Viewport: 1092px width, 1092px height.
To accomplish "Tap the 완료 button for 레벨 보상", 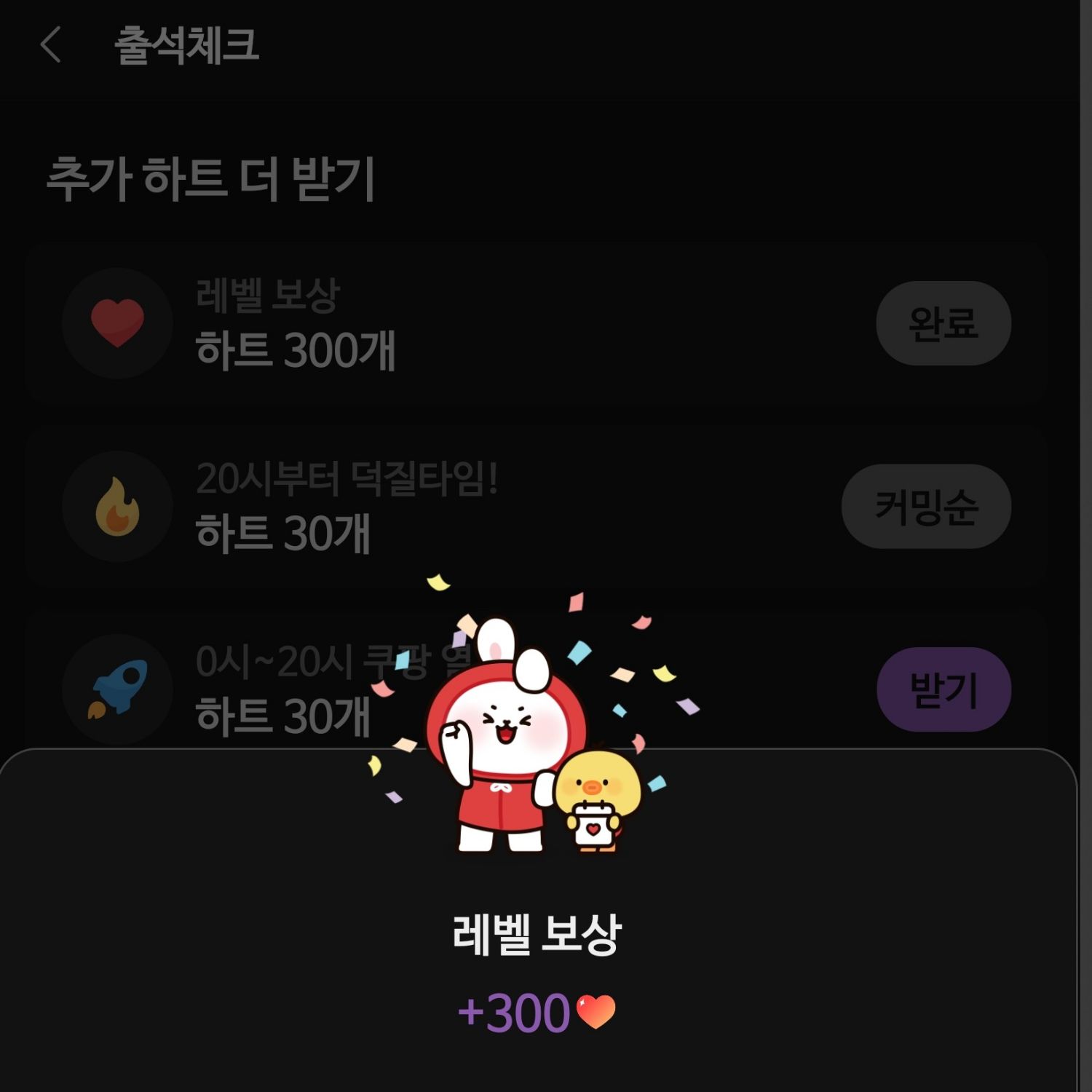I will (x=943, y=323).
